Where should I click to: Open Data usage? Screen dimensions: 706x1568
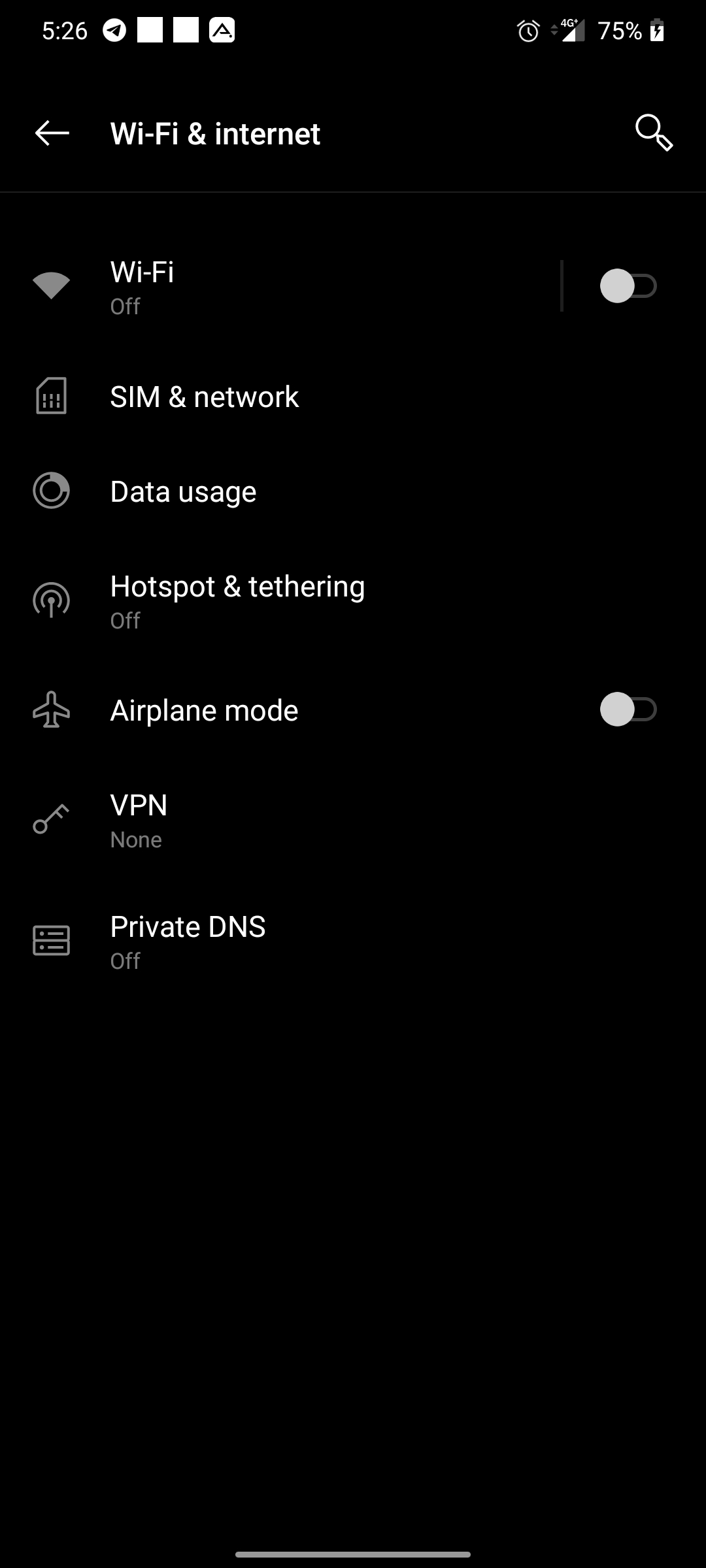point(353,491)
